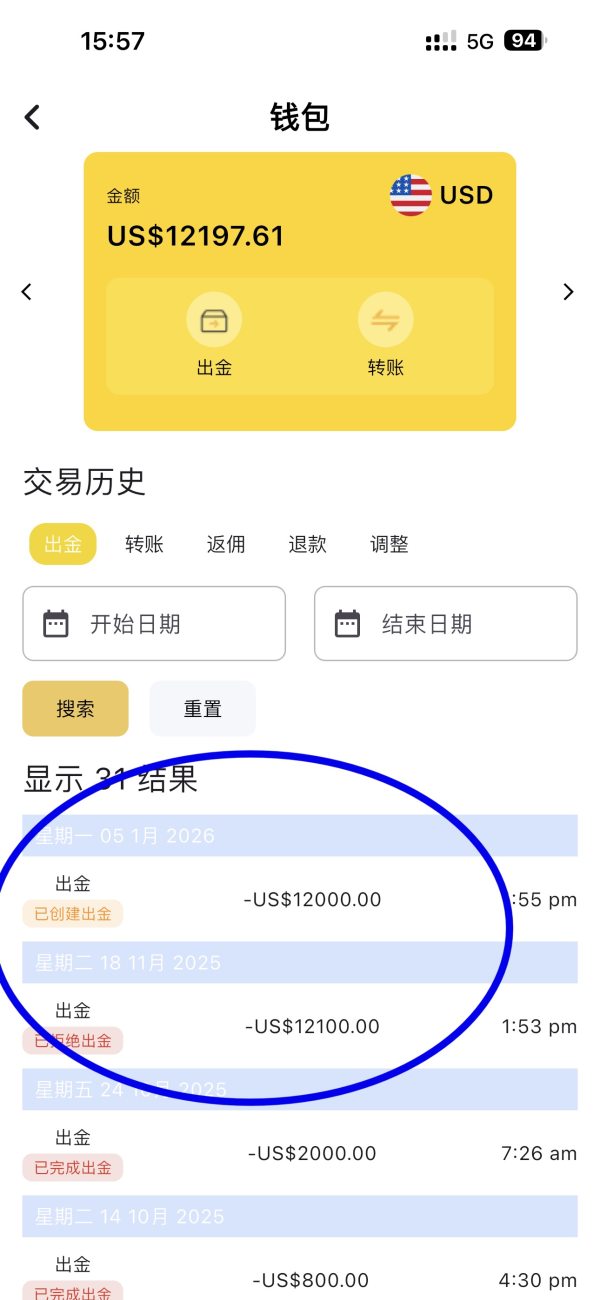Select the 出金 history tab

63,544
